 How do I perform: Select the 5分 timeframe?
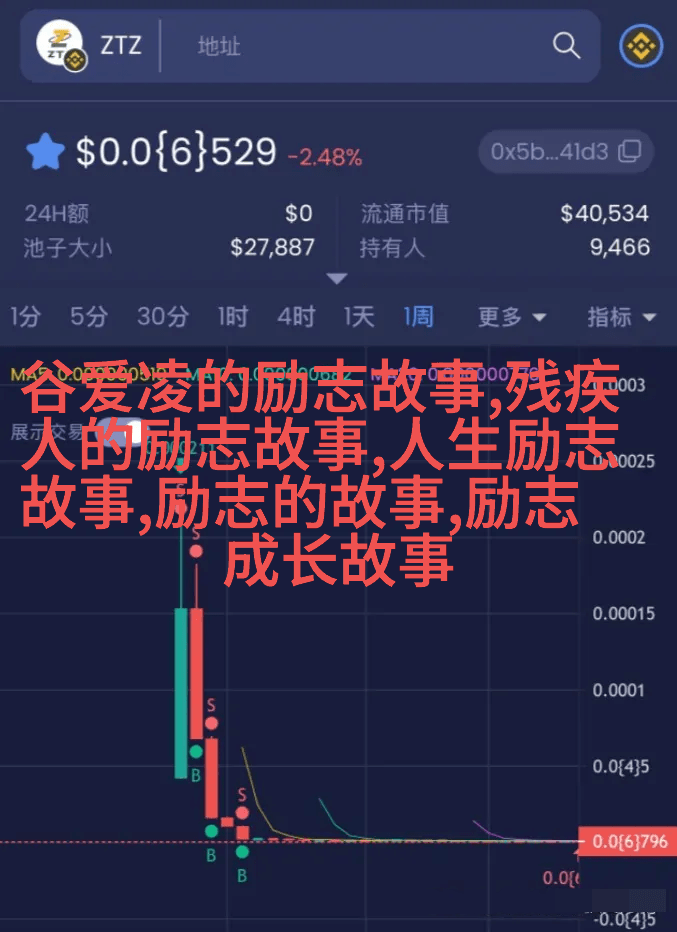click(88, 317)
